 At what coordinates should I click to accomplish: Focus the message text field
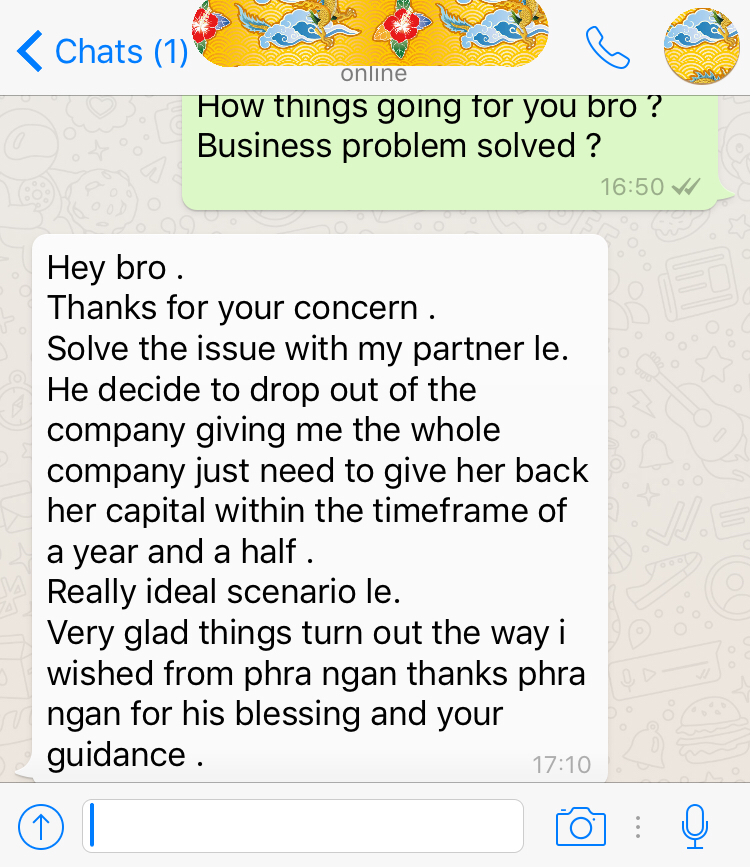[303, 826]
